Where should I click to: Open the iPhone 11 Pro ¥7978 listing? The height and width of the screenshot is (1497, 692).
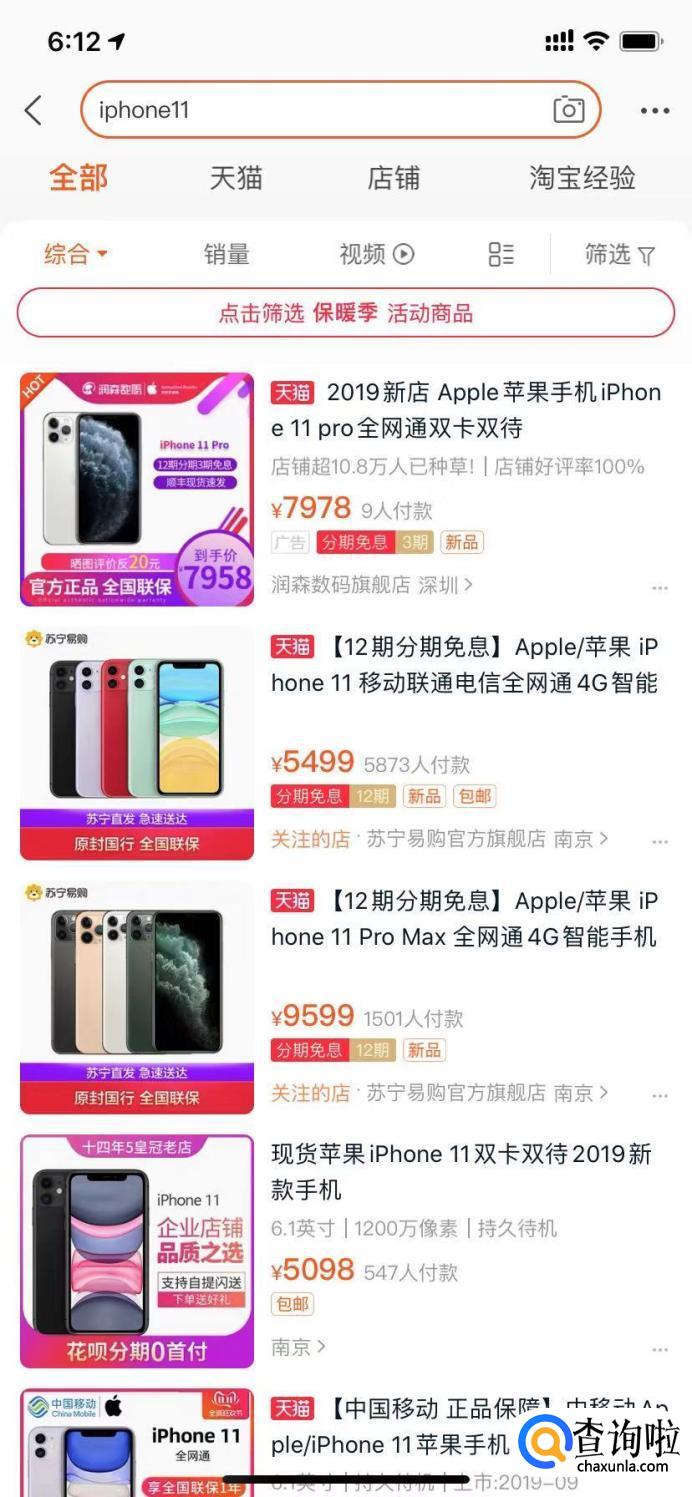click(x=465, y=410)
